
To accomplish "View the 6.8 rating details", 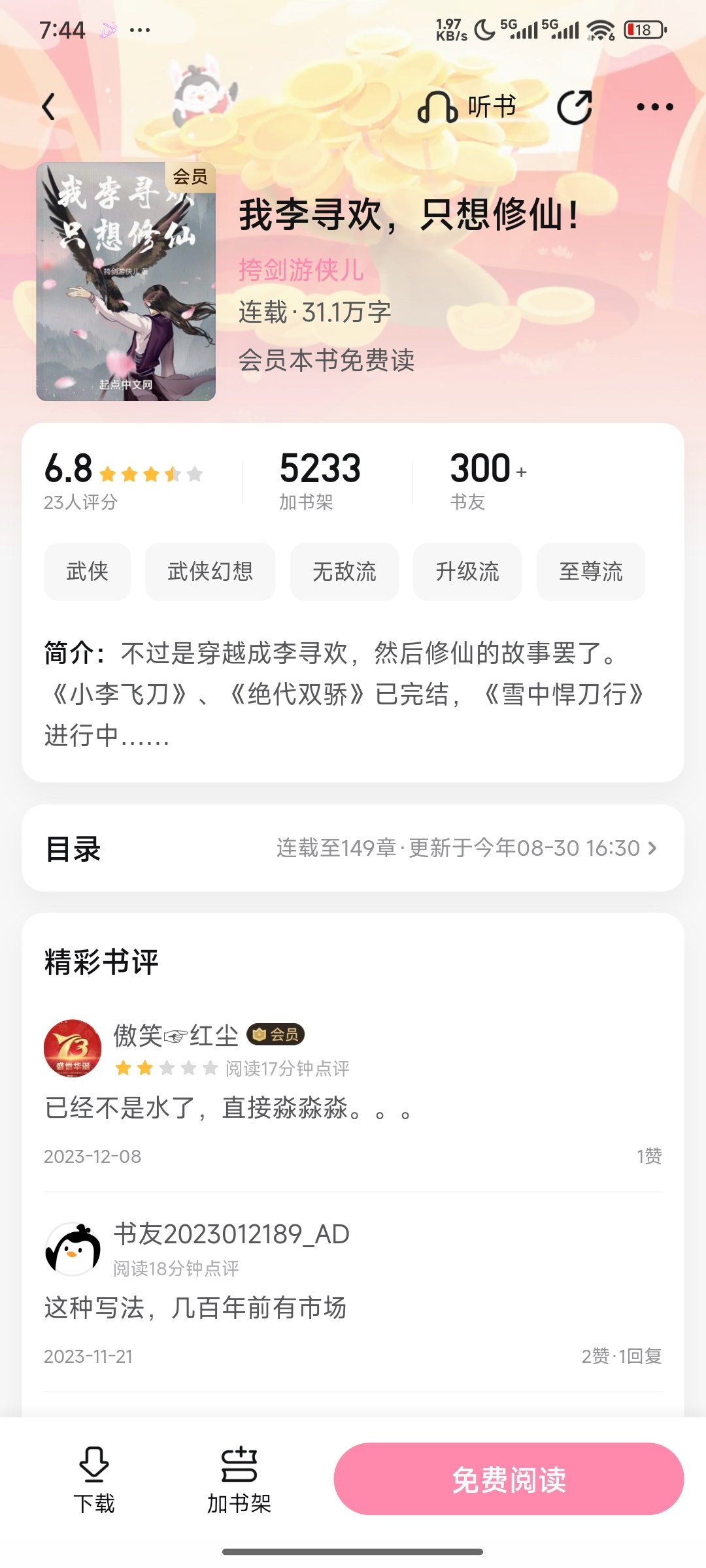I will click(123, 480).
